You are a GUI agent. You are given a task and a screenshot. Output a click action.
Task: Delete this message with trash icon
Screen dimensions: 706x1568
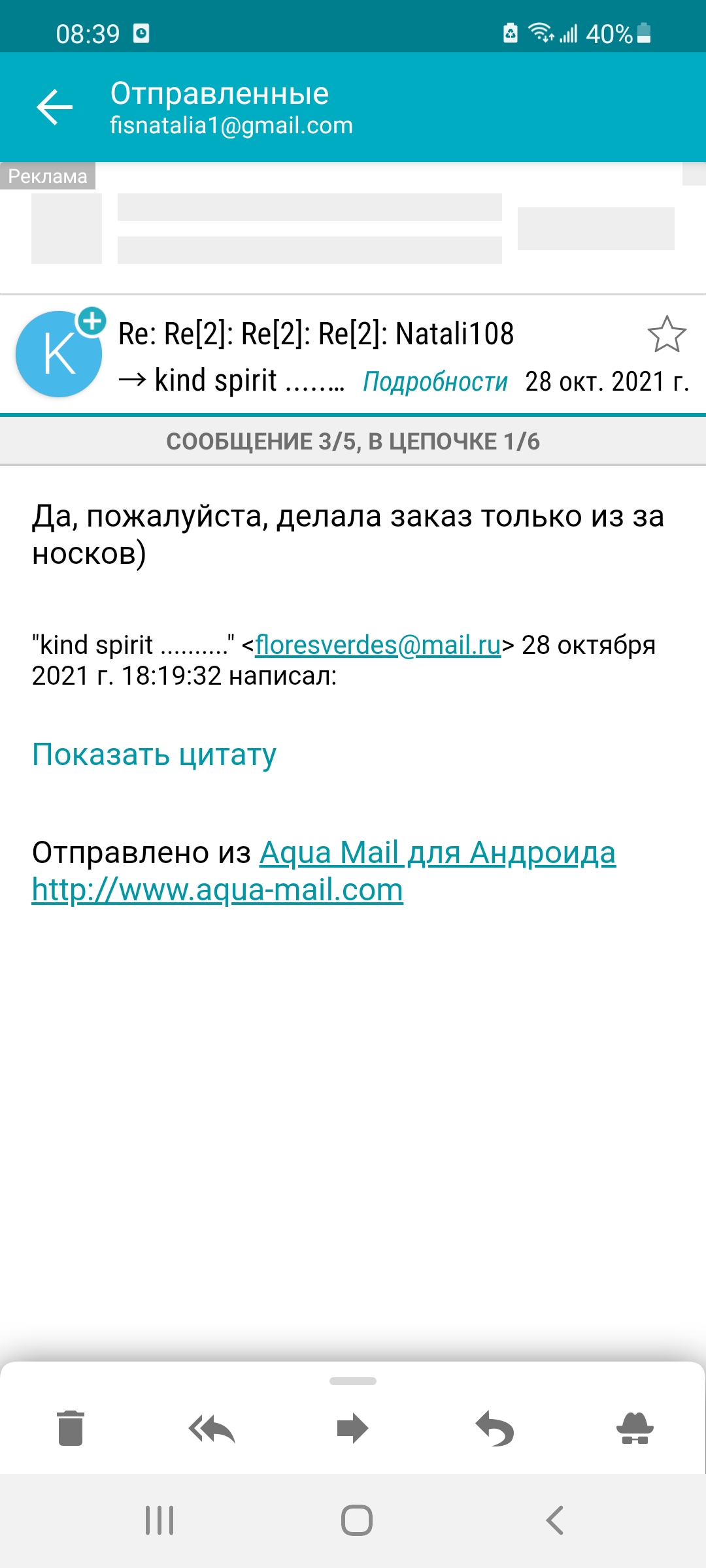71,1428
